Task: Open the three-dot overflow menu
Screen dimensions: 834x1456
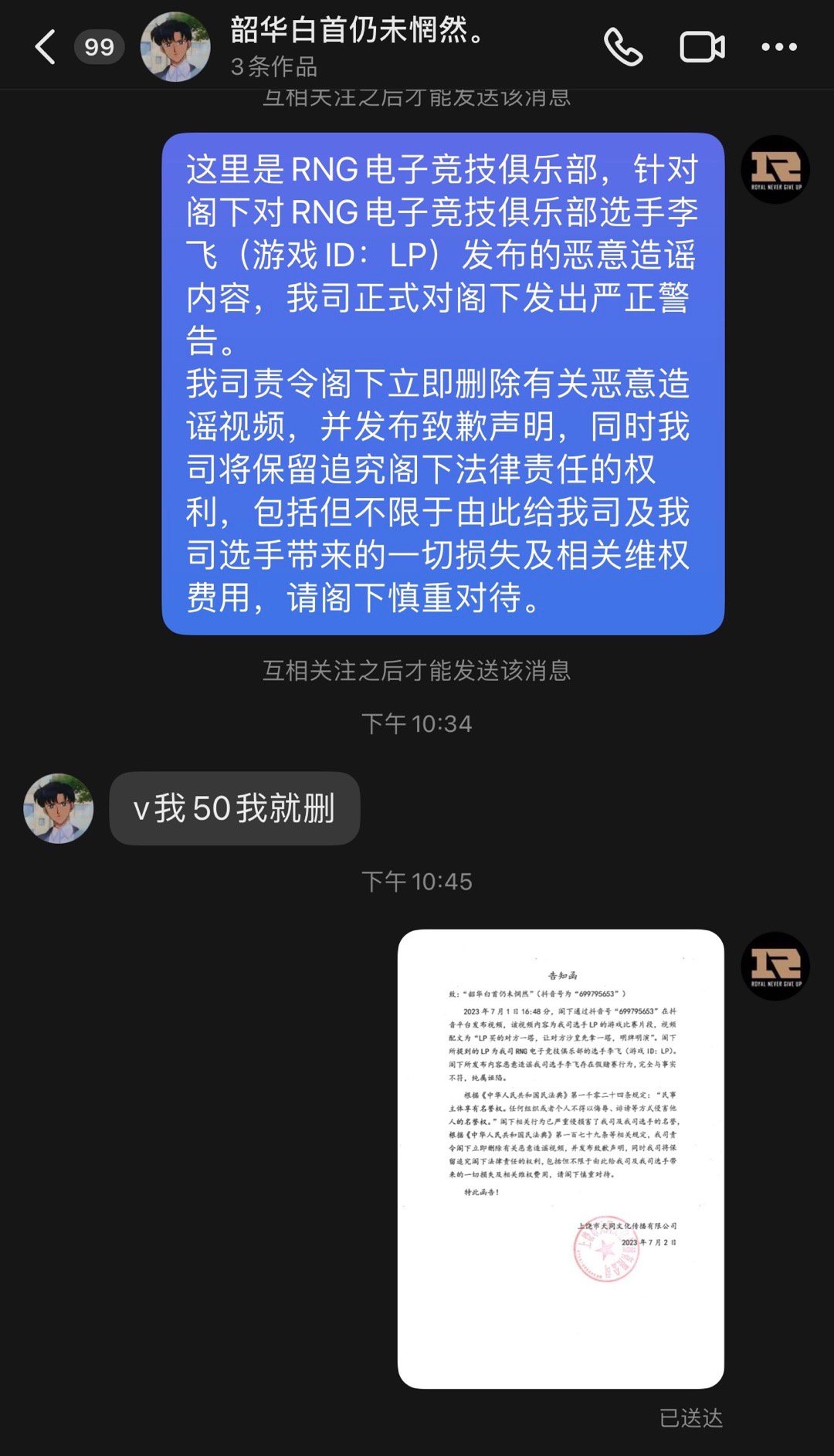Action: tap(778, 47)
